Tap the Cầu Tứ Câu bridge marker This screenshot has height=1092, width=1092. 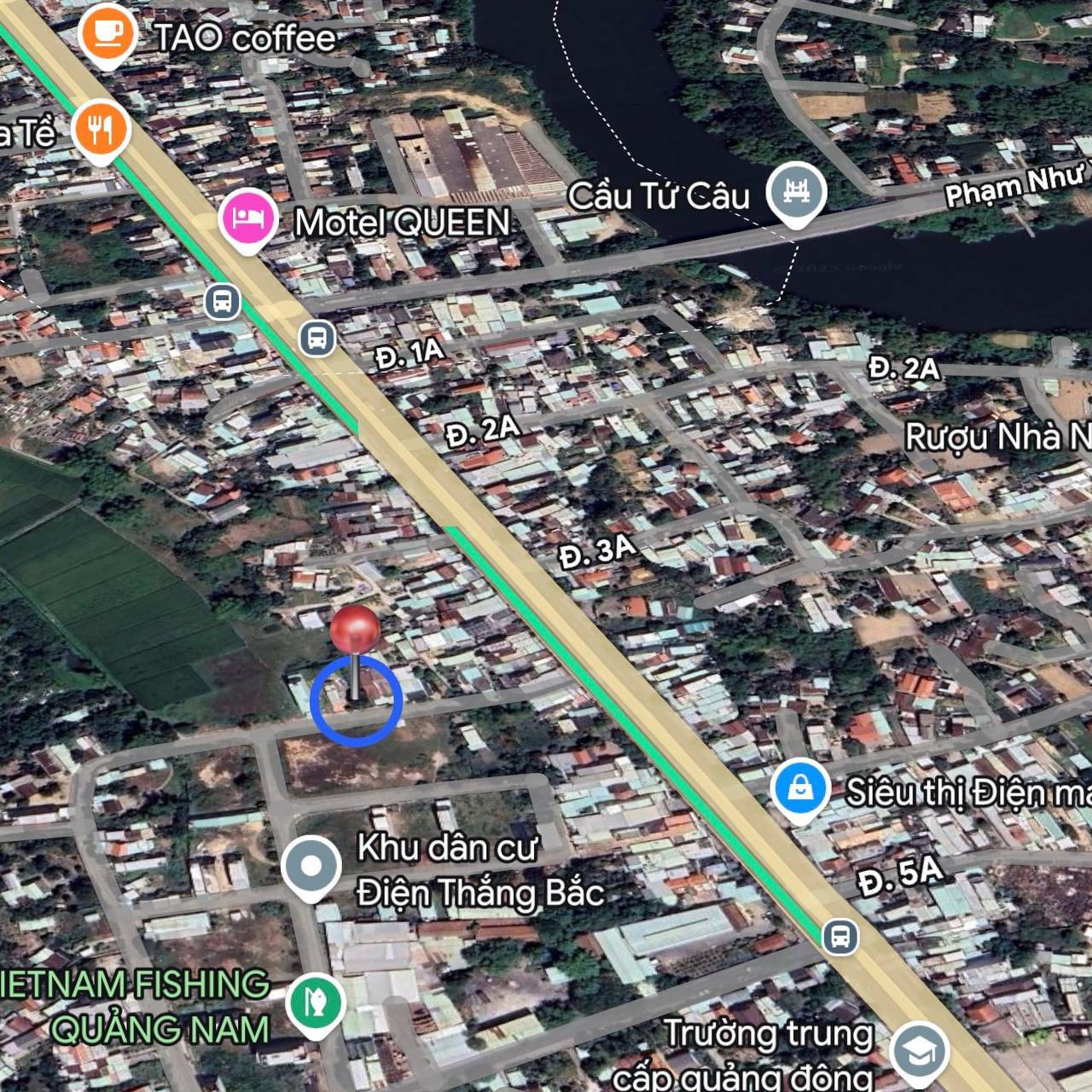click(795, 191)
